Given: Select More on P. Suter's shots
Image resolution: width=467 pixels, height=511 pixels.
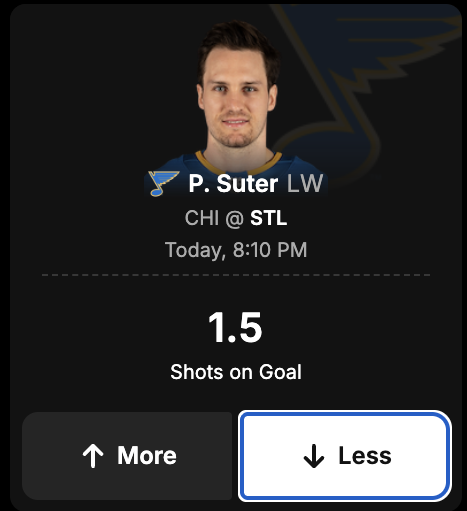Looking at the screenshot, I should 127,456.
